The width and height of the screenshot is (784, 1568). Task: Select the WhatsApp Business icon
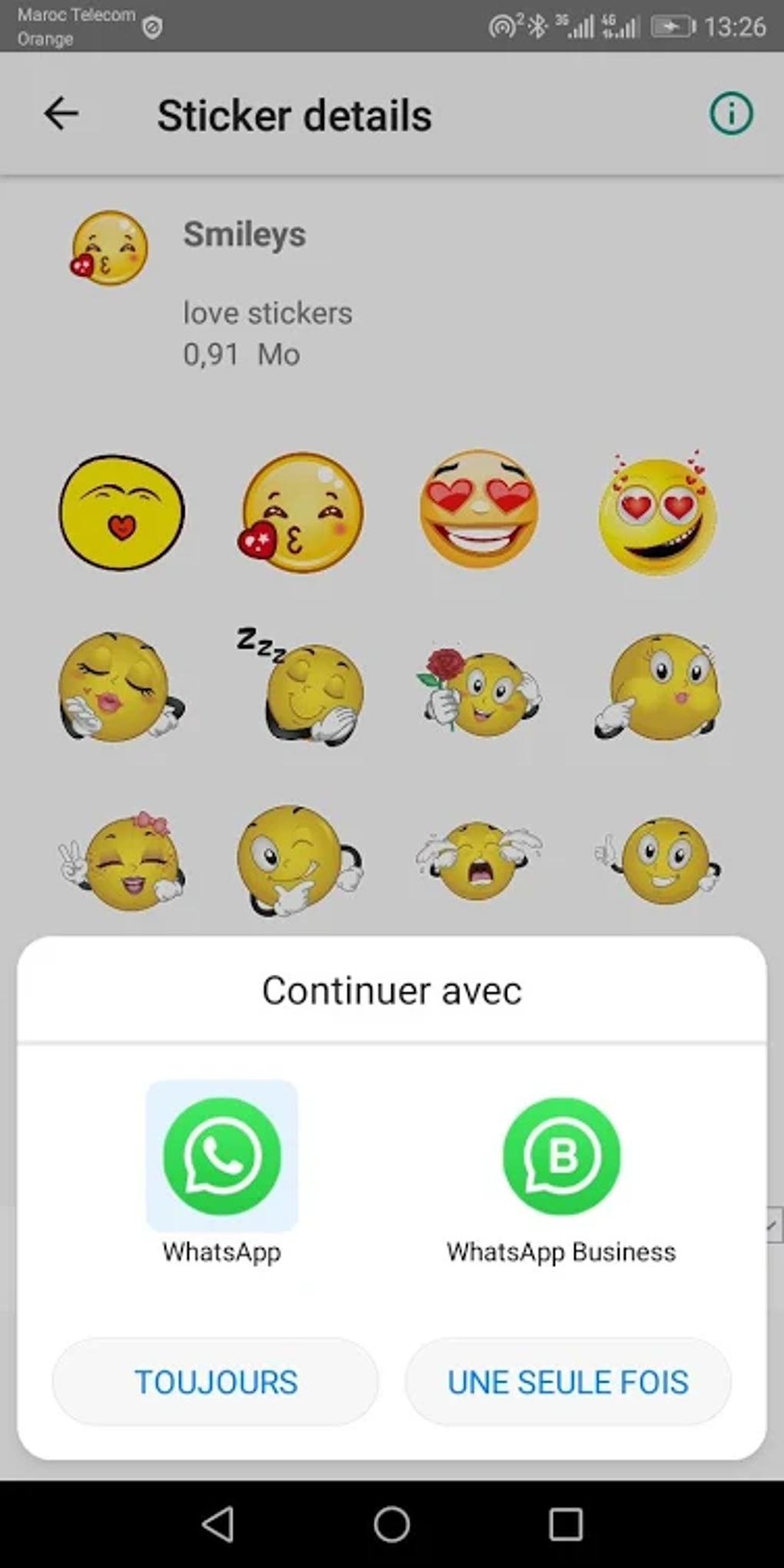tap(562, 1154)
